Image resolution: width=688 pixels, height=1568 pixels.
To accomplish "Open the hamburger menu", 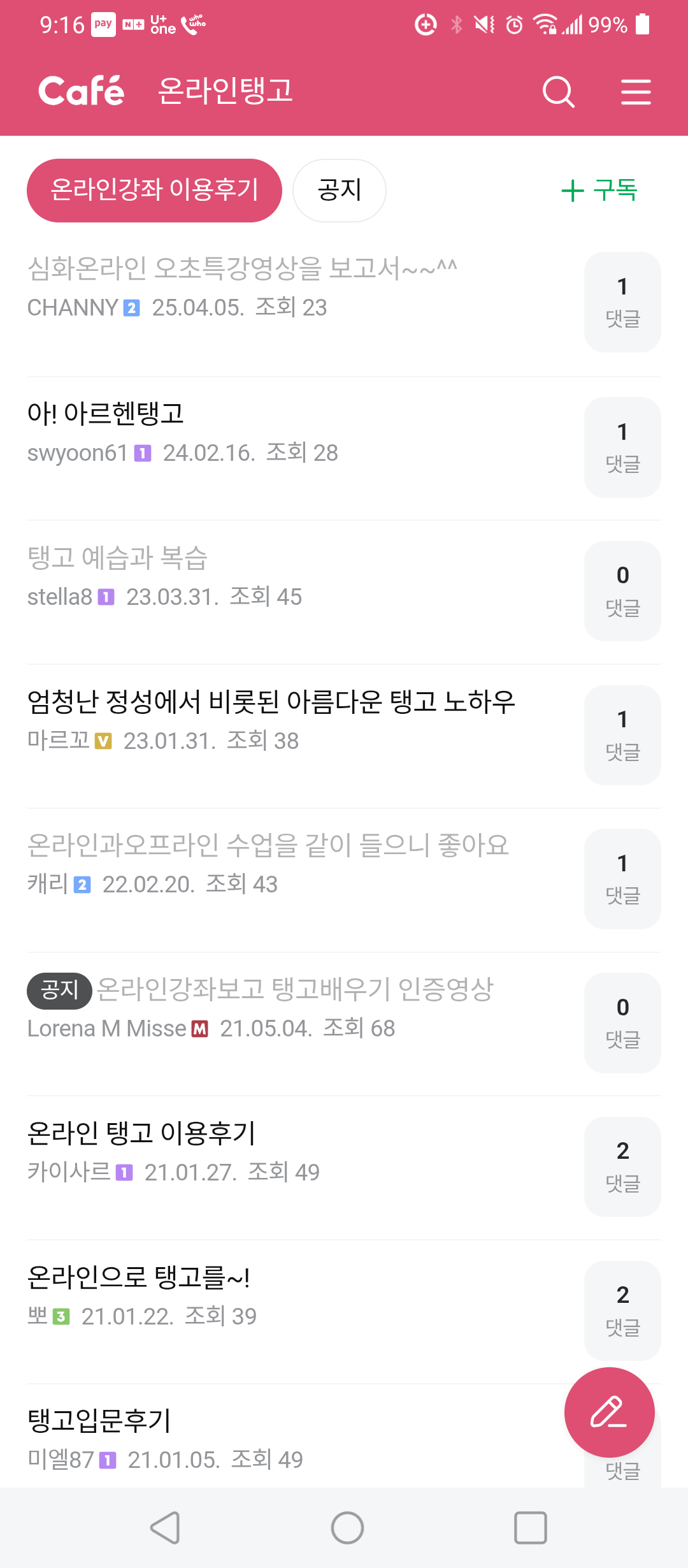I will click(636, 92).
